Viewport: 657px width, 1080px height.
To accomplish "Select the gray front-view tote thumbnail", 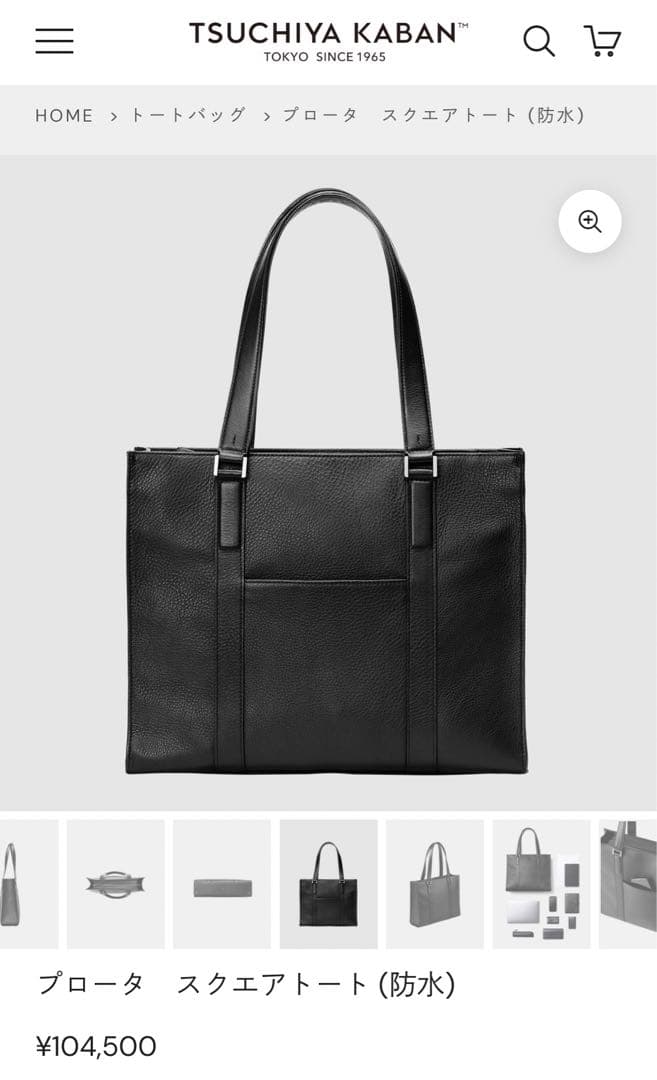I will coord(435,884).
